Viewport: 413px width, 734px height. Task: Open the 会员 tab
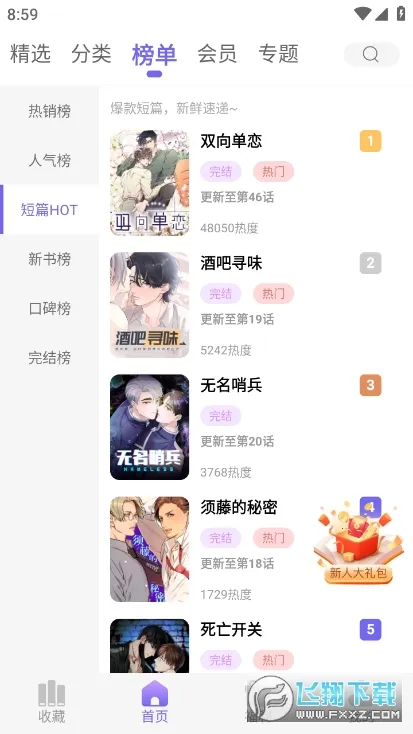pos(217,53)
